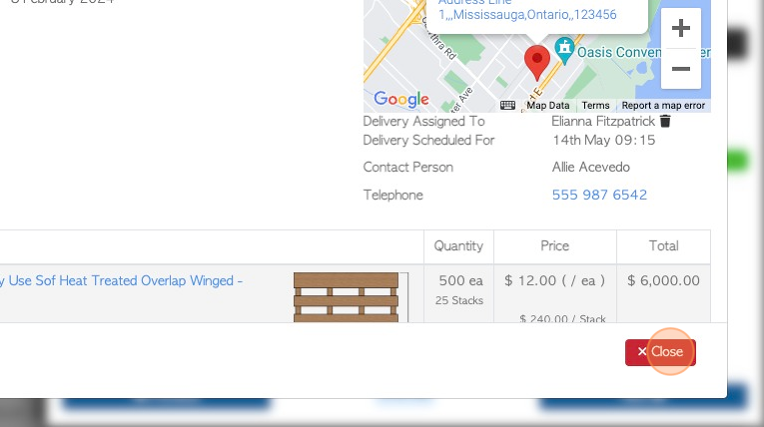Image resolution: width=764 pixels, height=427 pixels.
Task: Open the Google logo link on the map
Action: tap(401, 99)
